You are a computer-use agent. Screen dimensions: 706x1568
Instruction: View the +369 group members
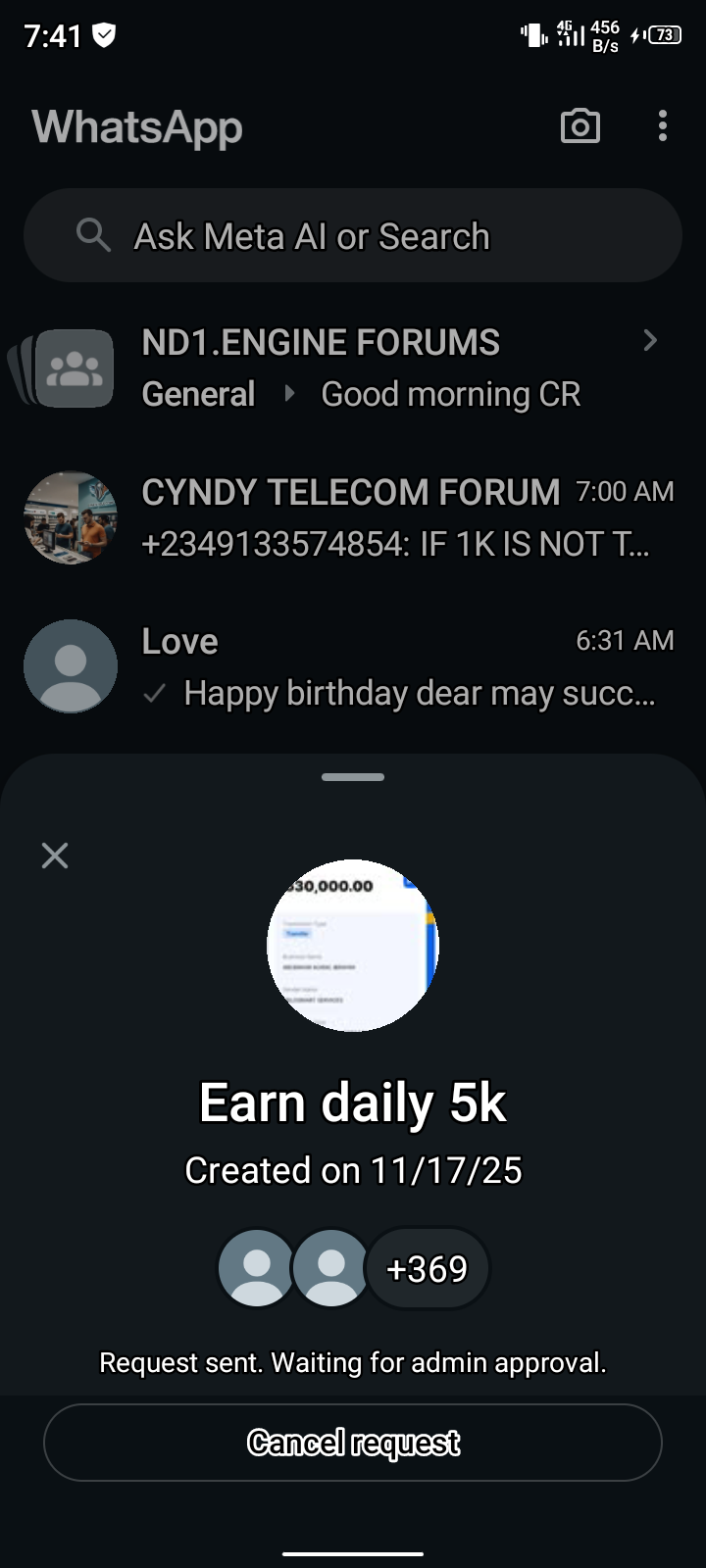click(x=428, y=1269)
